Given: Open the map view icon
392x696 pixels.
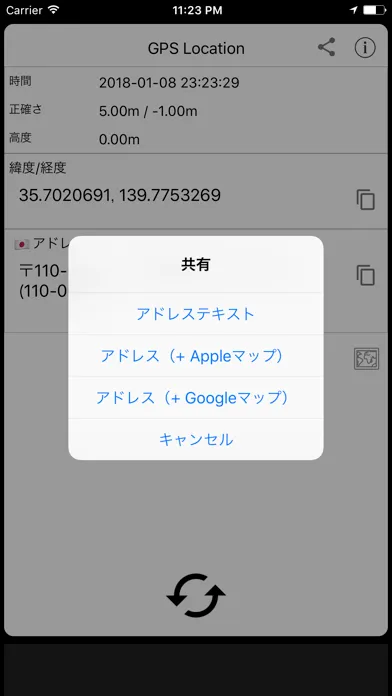Looking at the screenshot, I should [x=366, y=359].
